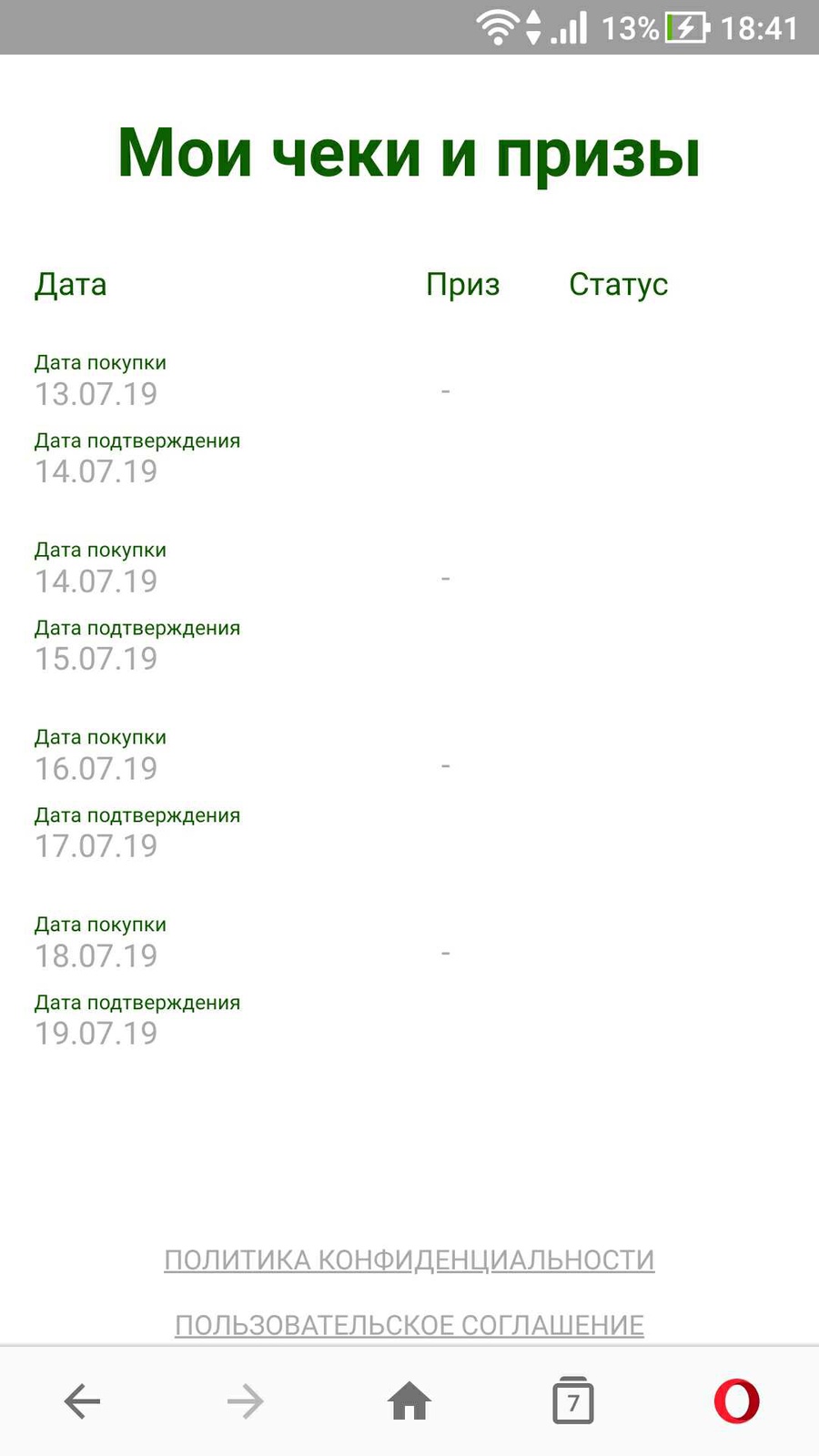This screenshot has width=819, height=1456.
Task: Go forward to the next page
Action: [x=245, y=1401]
